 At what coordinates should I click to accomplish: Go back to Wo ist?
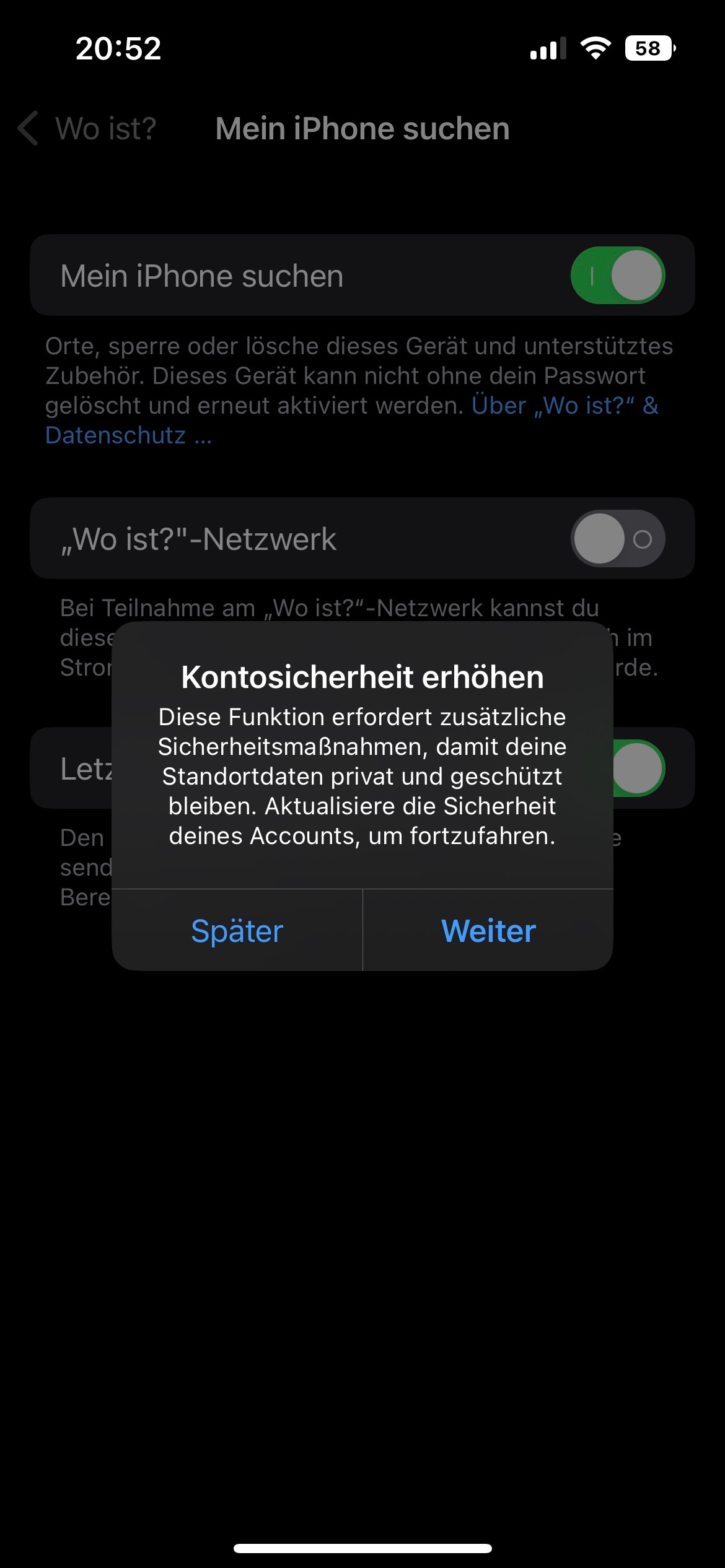click(87, 129)
